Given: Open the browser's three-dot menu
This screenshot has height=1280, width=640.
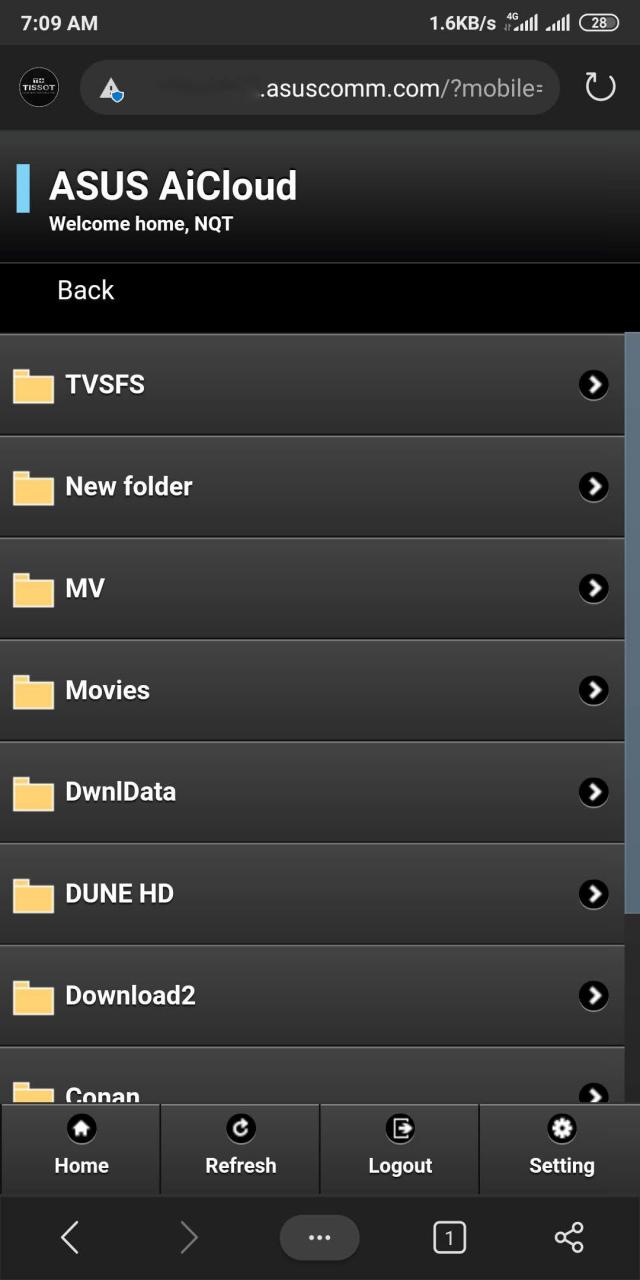Looking at the screenshot, I should (319, 1238).
